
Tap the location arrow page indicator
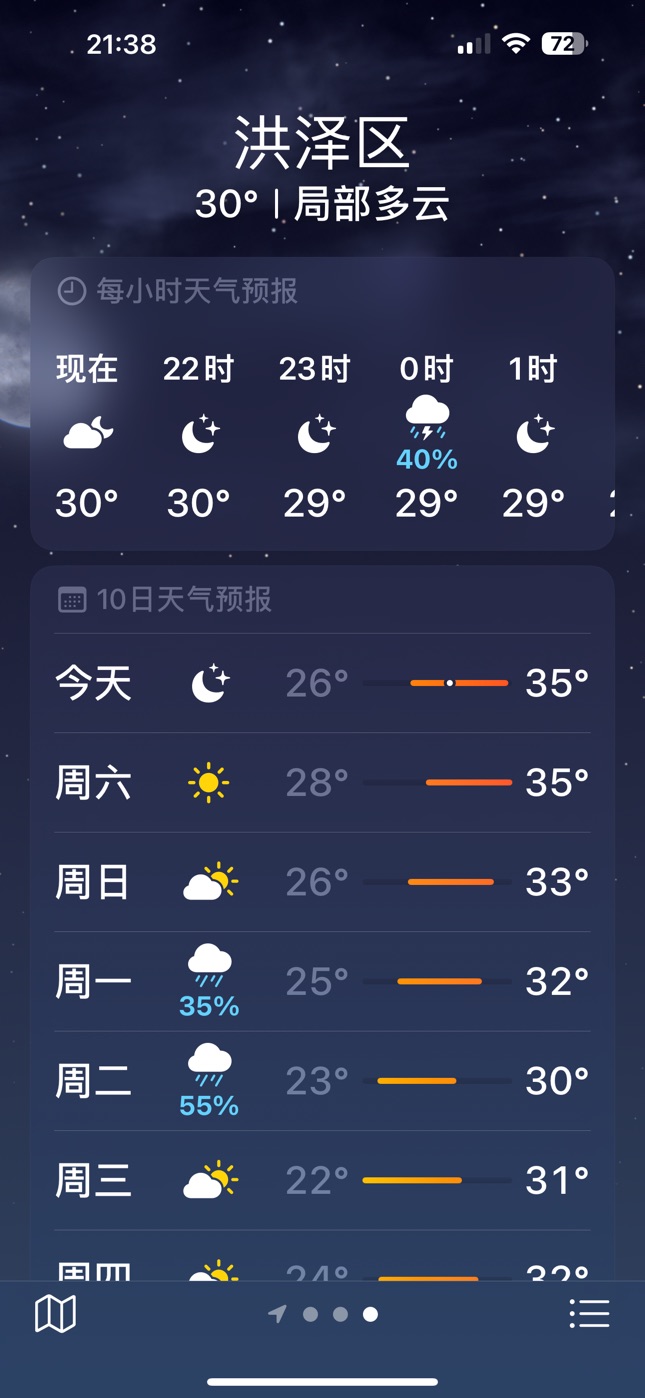(278, 1314)
